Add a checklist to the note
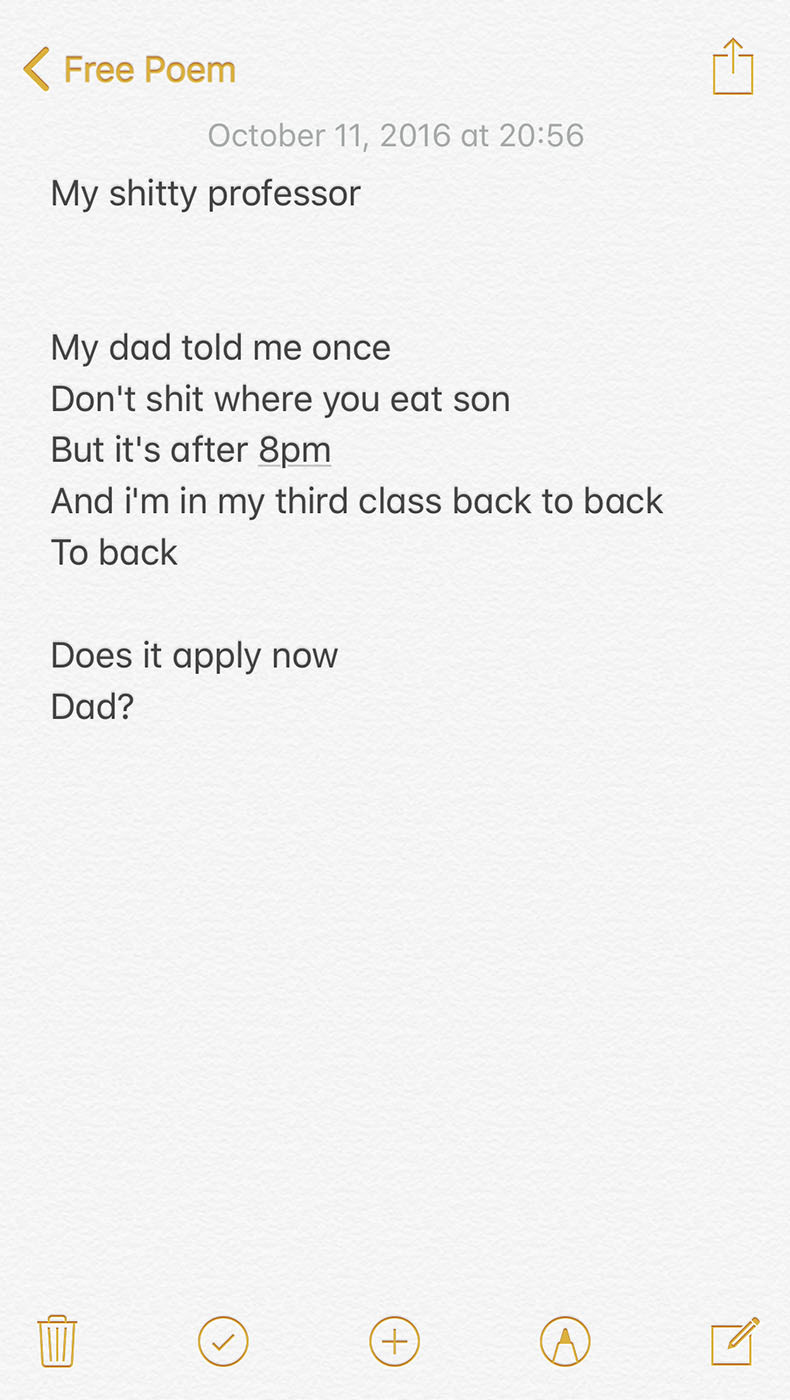790x1400 pixels. coord(223,1341)
